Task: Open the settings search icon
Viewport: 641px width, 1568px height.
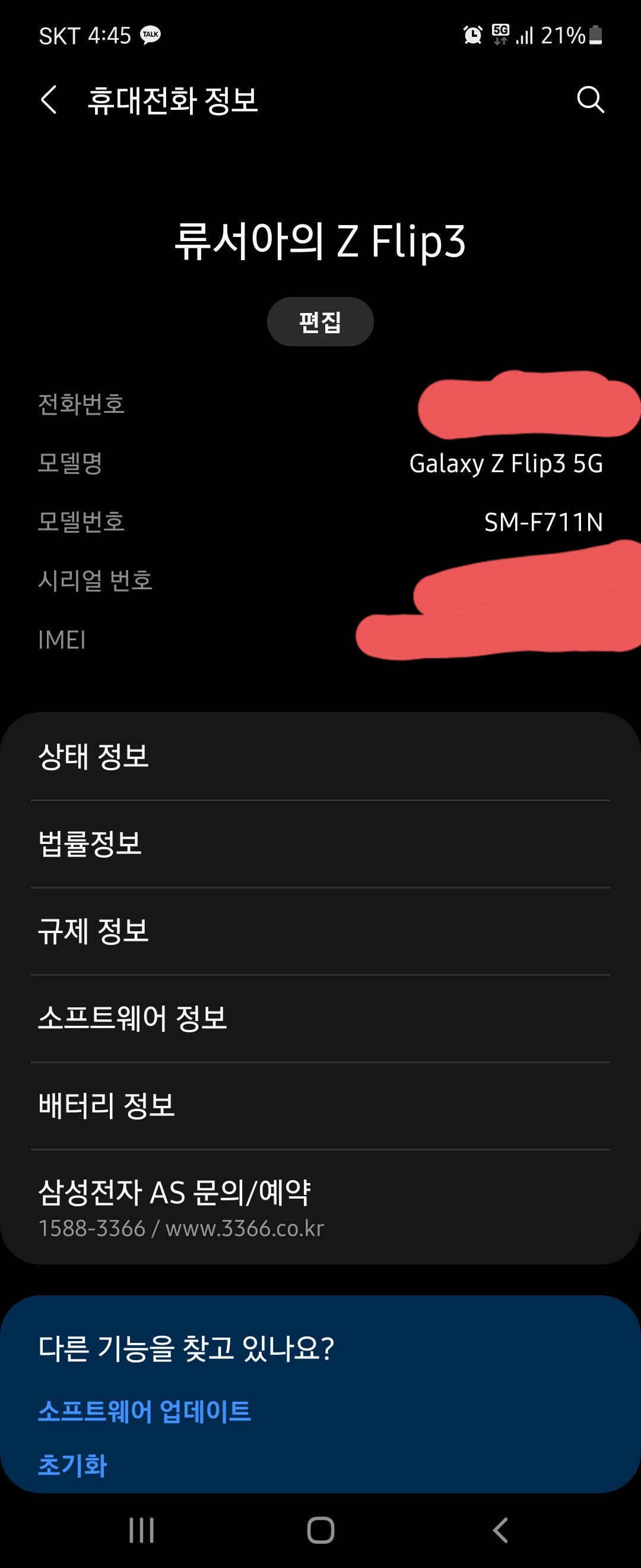Action: tap(590, 100)
